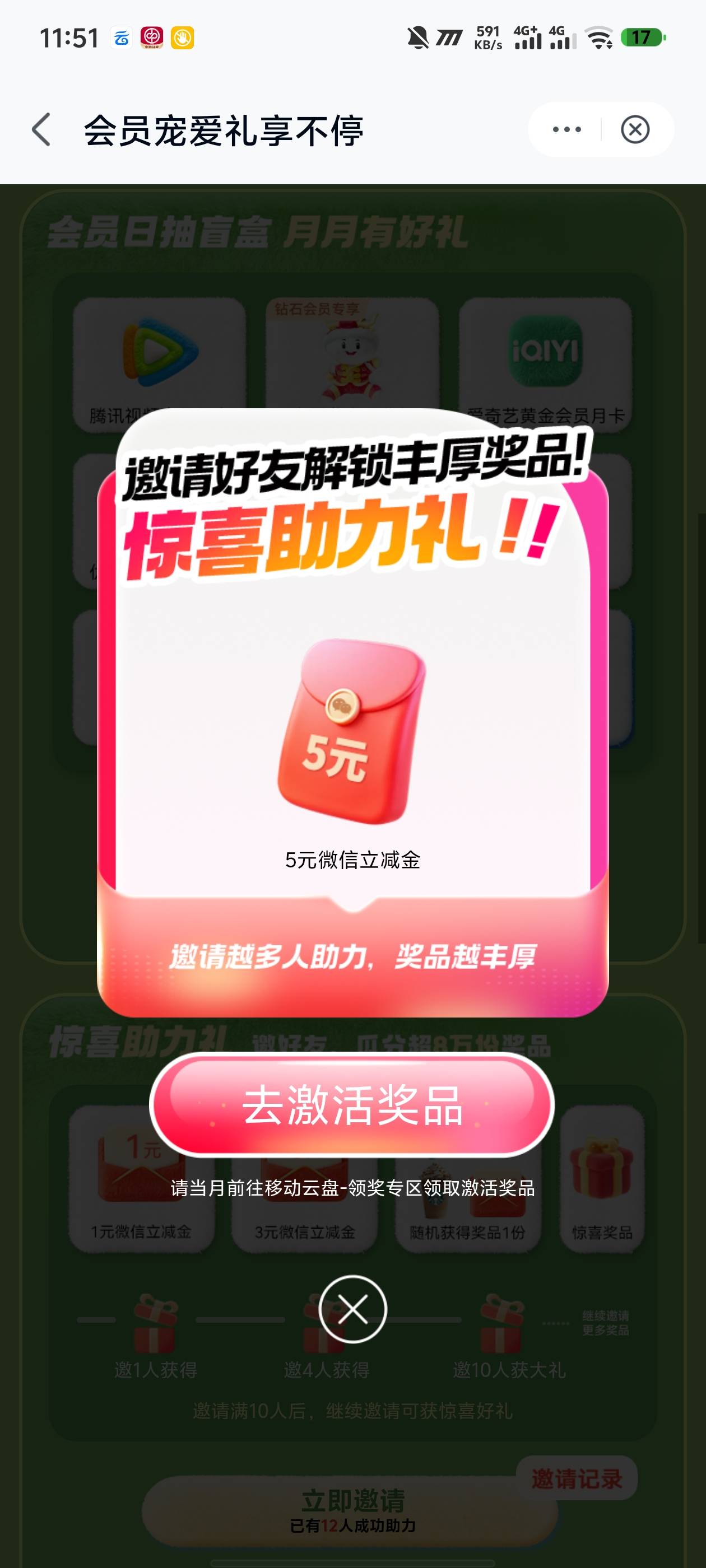This screenshot has height=1568, width=706.
Task: Go back using the top-left arrow
Action: [41, 129]
